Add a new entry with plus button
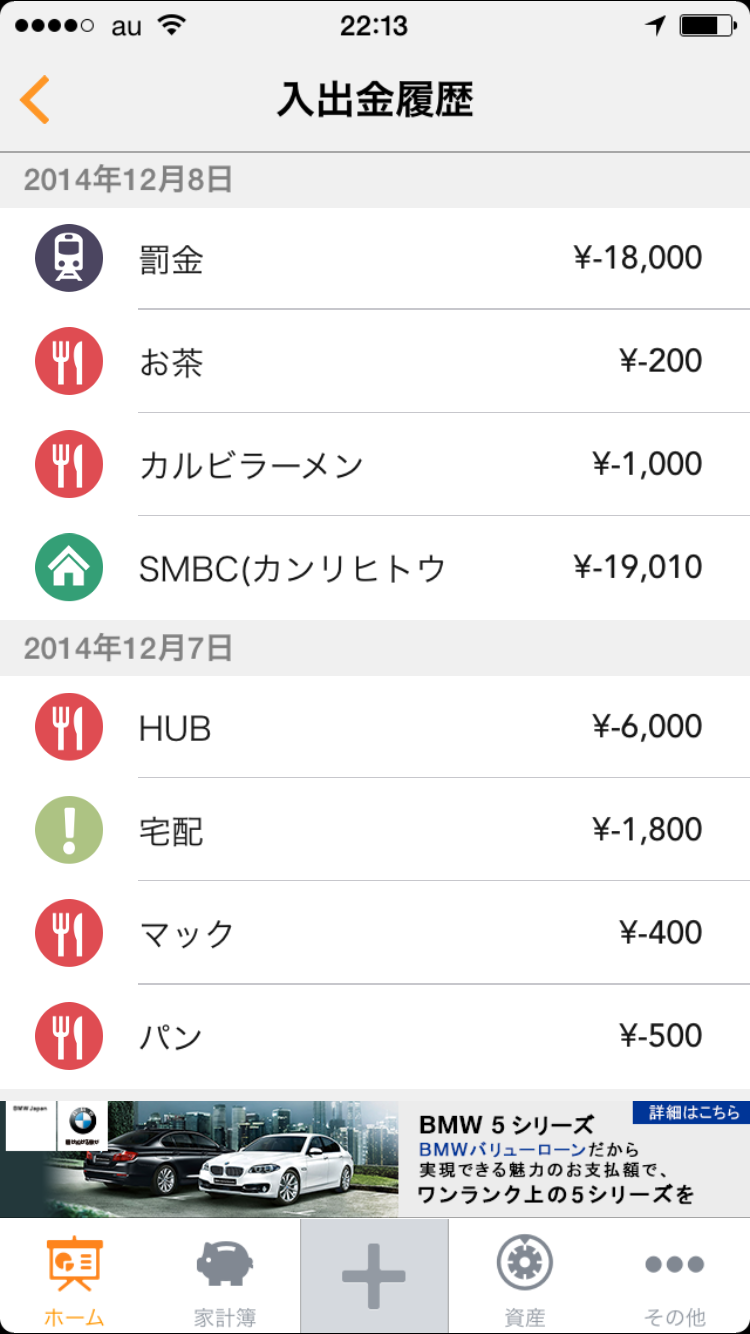The width and height of the screenshot is (750, 1334). (374, 1276)
